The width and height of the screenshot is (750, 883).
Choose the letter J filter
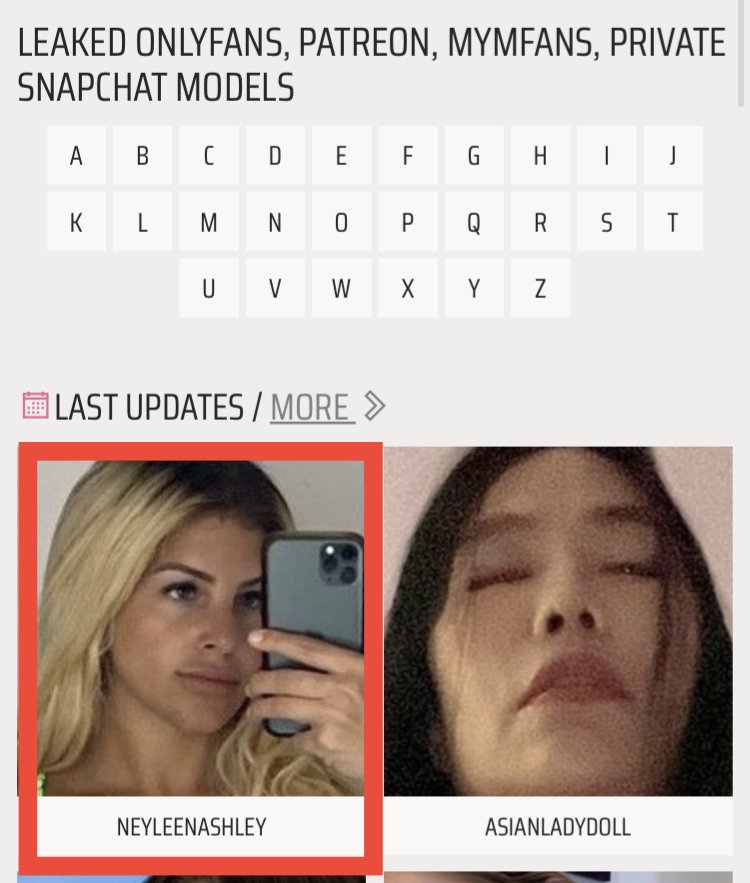(x=673, y=156)
